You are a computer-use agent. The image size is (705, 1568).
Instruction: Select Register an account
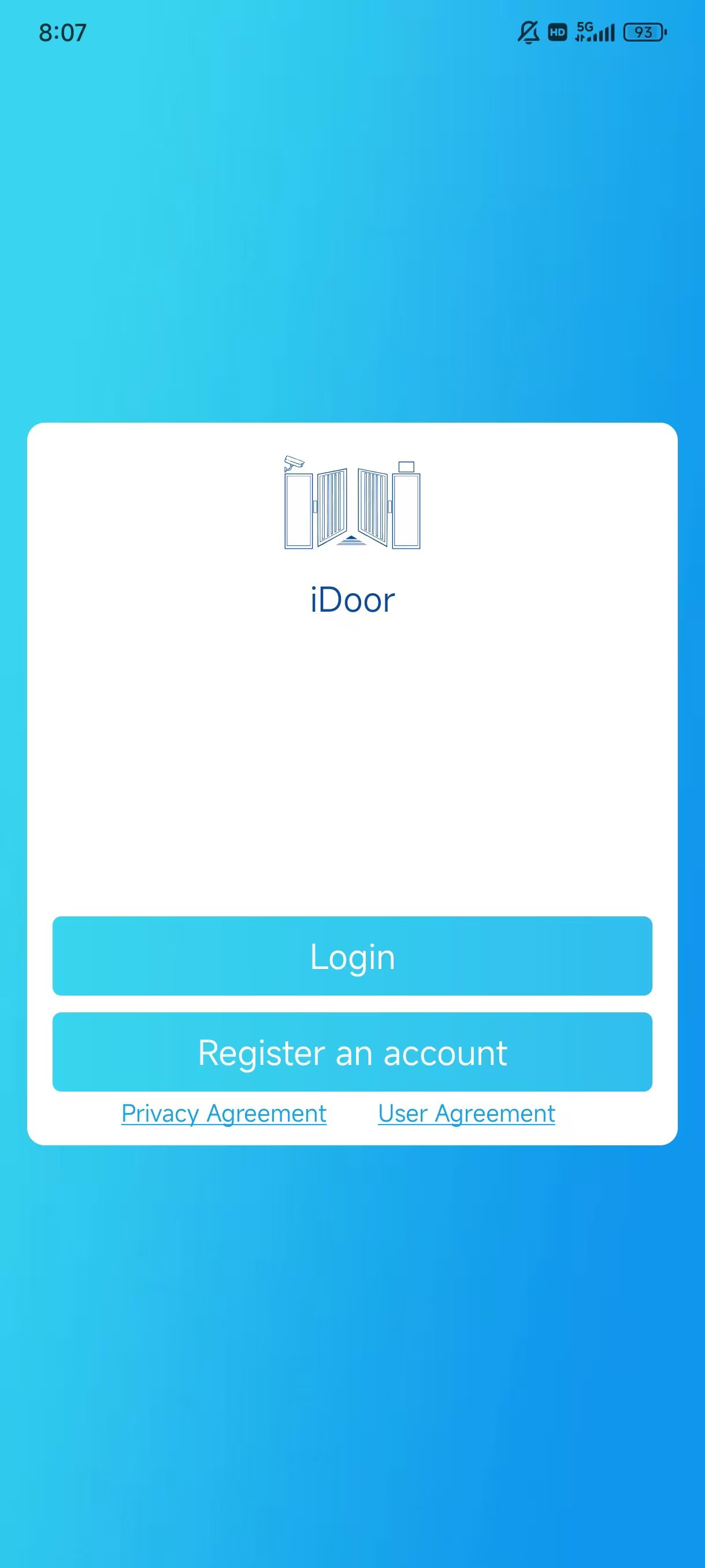tap(352, 1052)
